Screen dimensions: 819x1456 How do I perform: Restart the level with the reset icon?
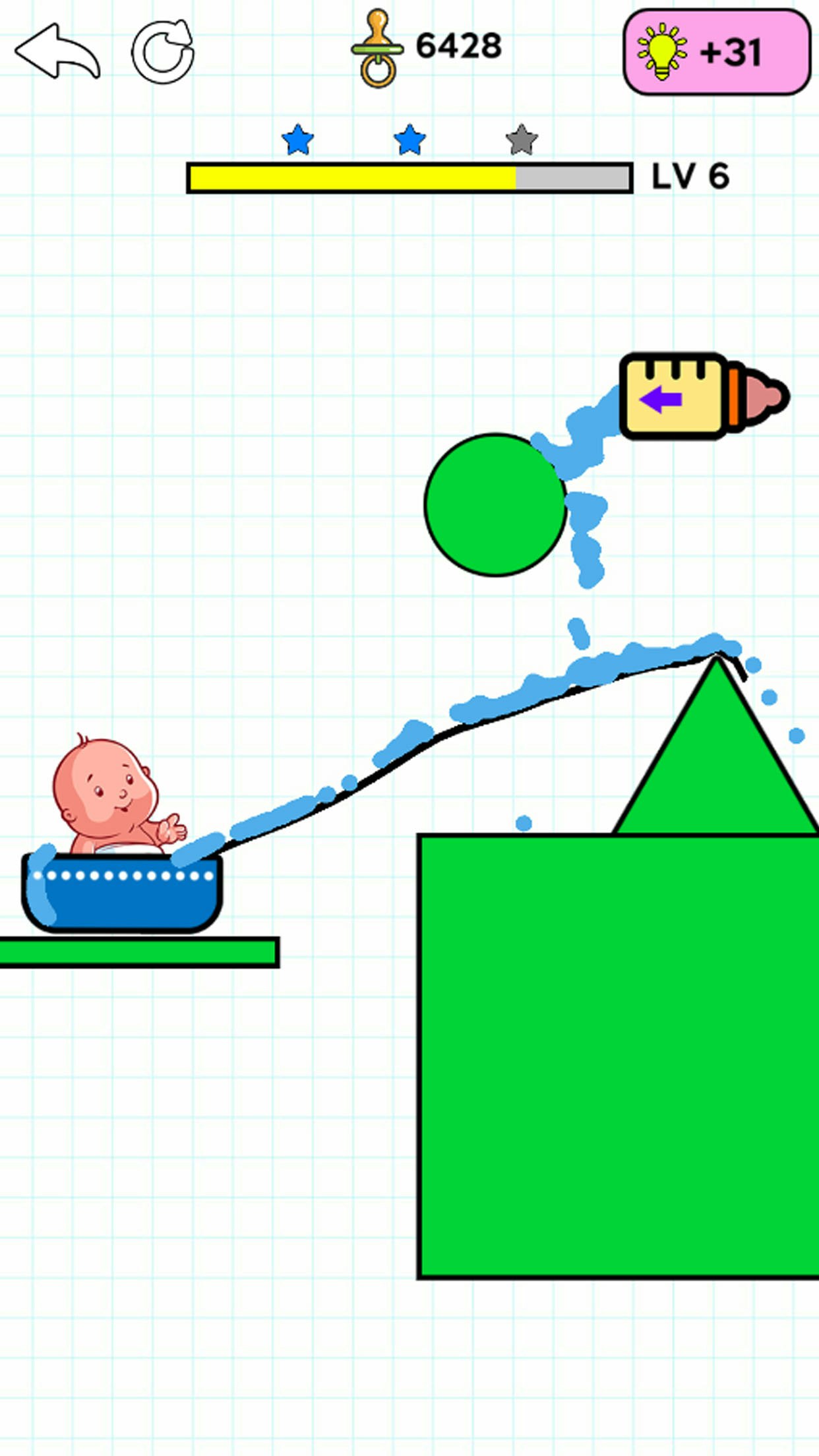[163, 51]
